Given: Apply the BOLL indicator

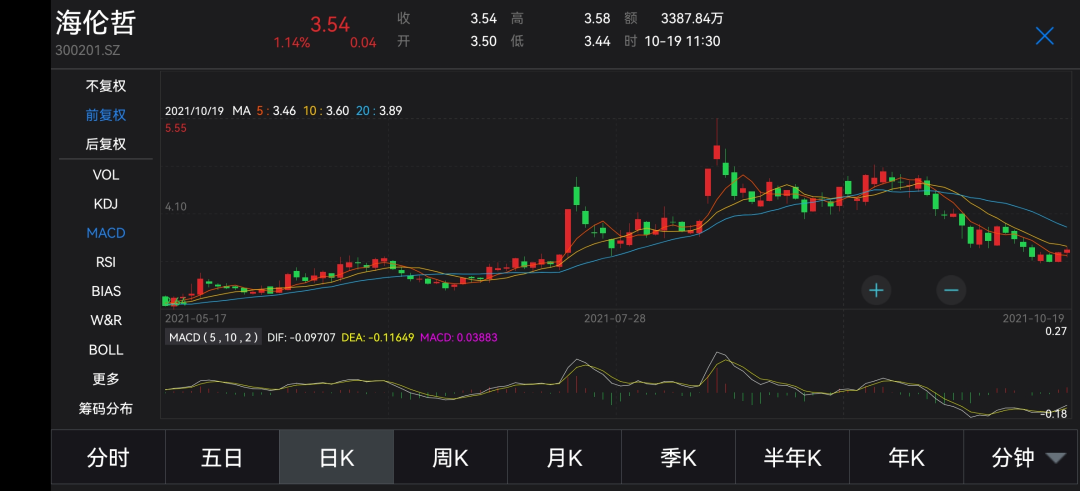Looking at the screenshot, I should pyautogui.click(x=106, y=350).
